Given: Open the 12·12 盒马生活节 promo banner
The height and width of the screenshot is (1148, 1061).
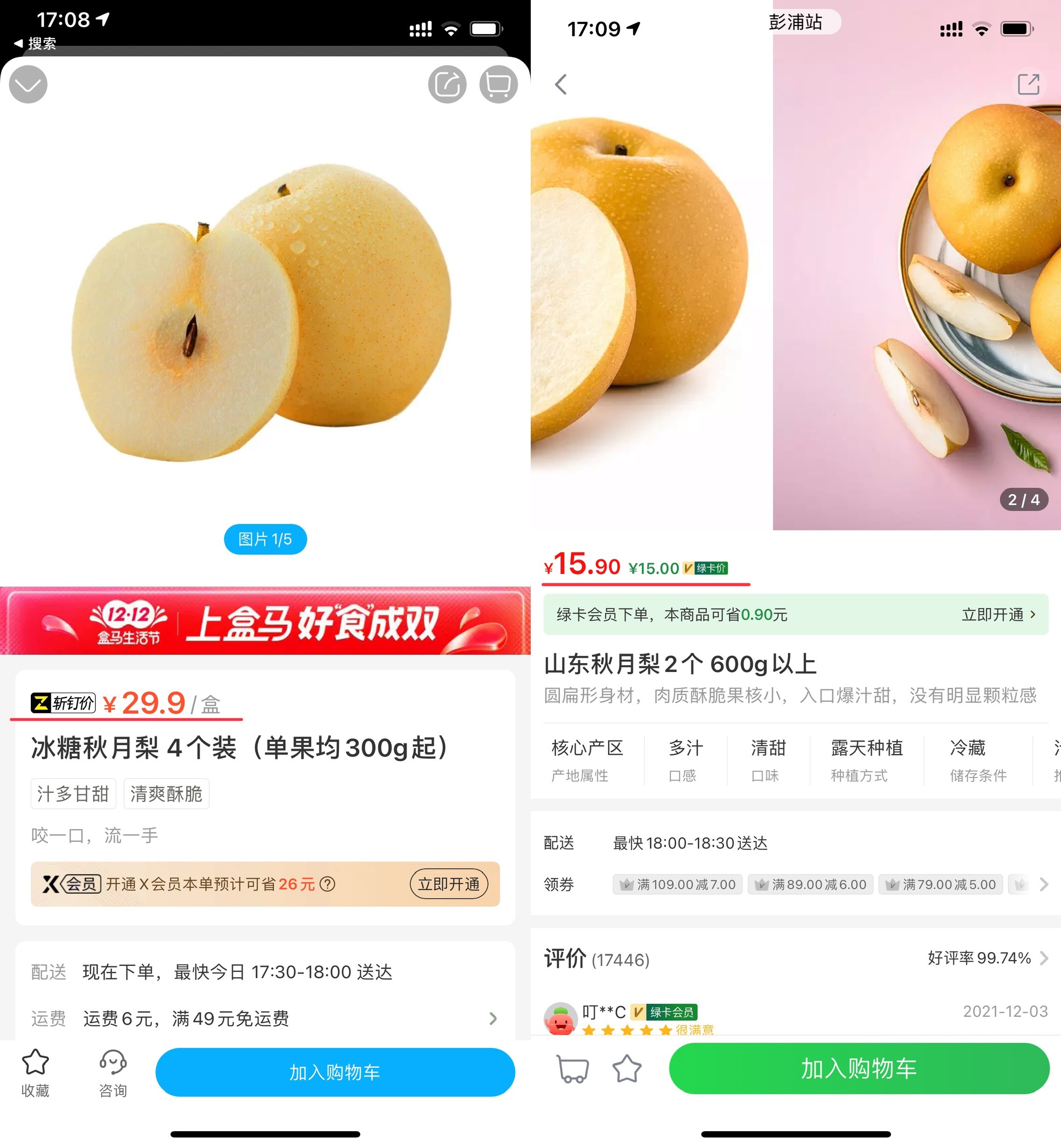Looking at the screenshot, I should pyautogui.click(x=265, y=622).
